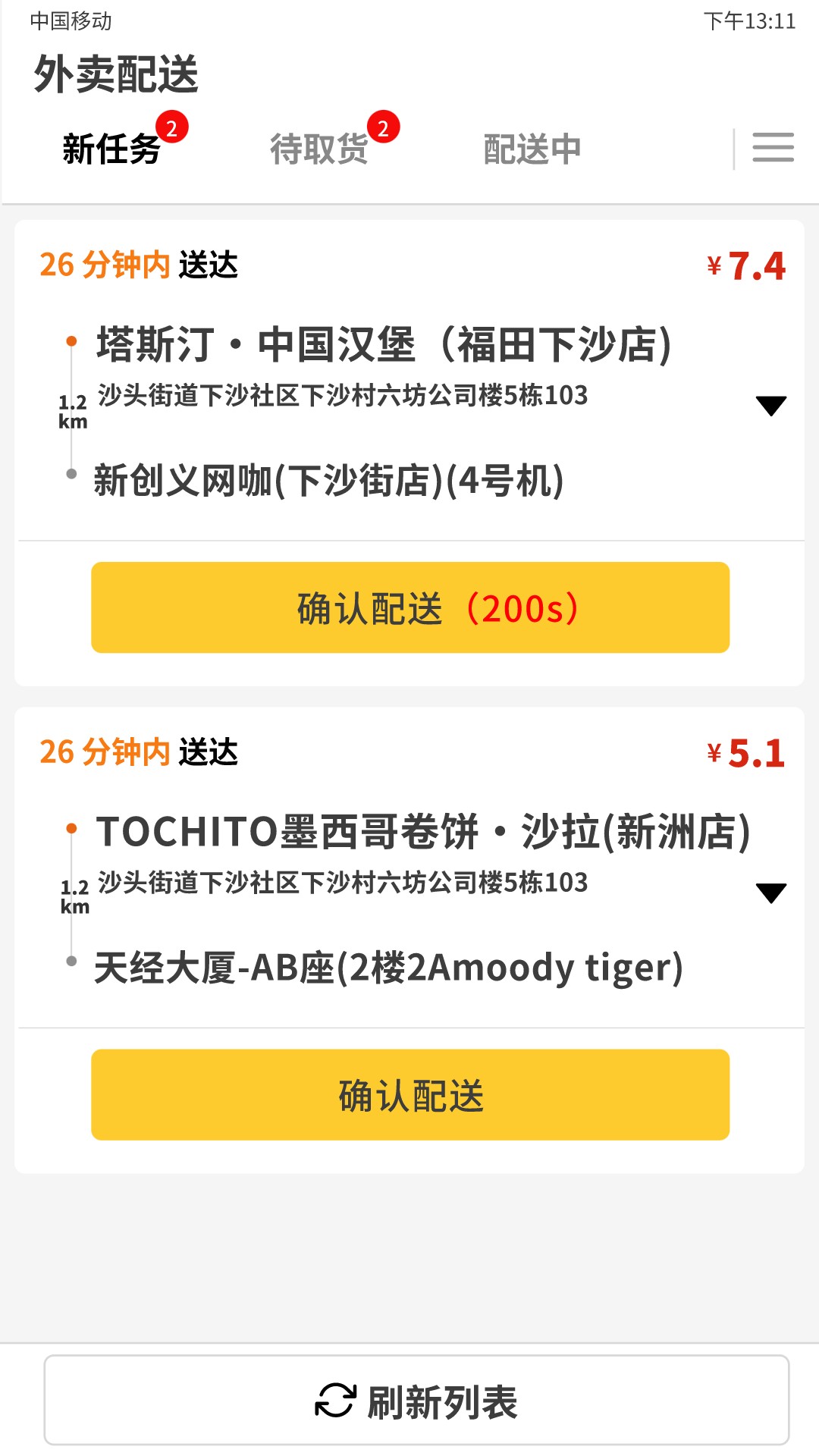Refresh the list with 刷新列表
The height and width of the screenshot is (1456, 819).
coord(416,1400)
